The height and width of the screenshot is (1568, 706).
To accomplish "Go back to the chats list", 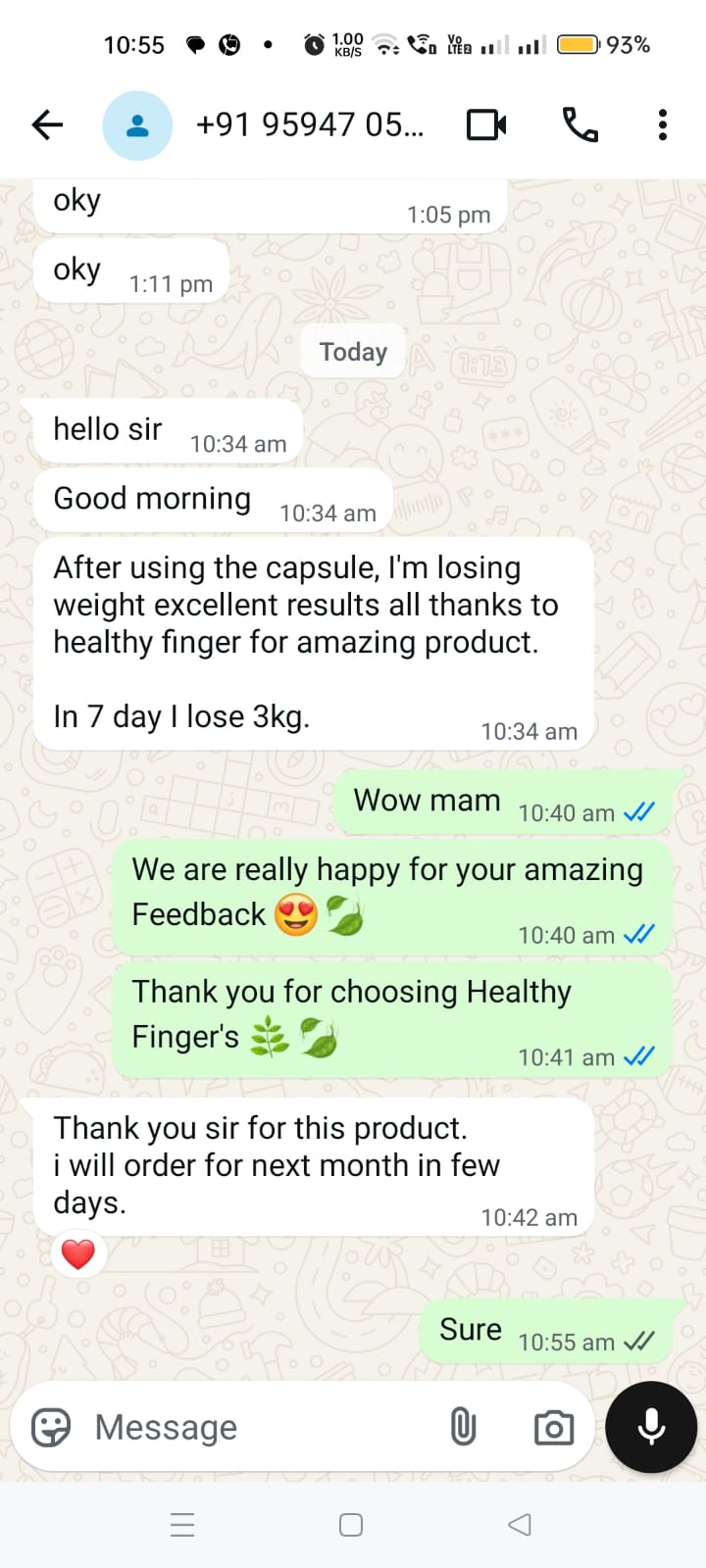I will click(46, 124).
